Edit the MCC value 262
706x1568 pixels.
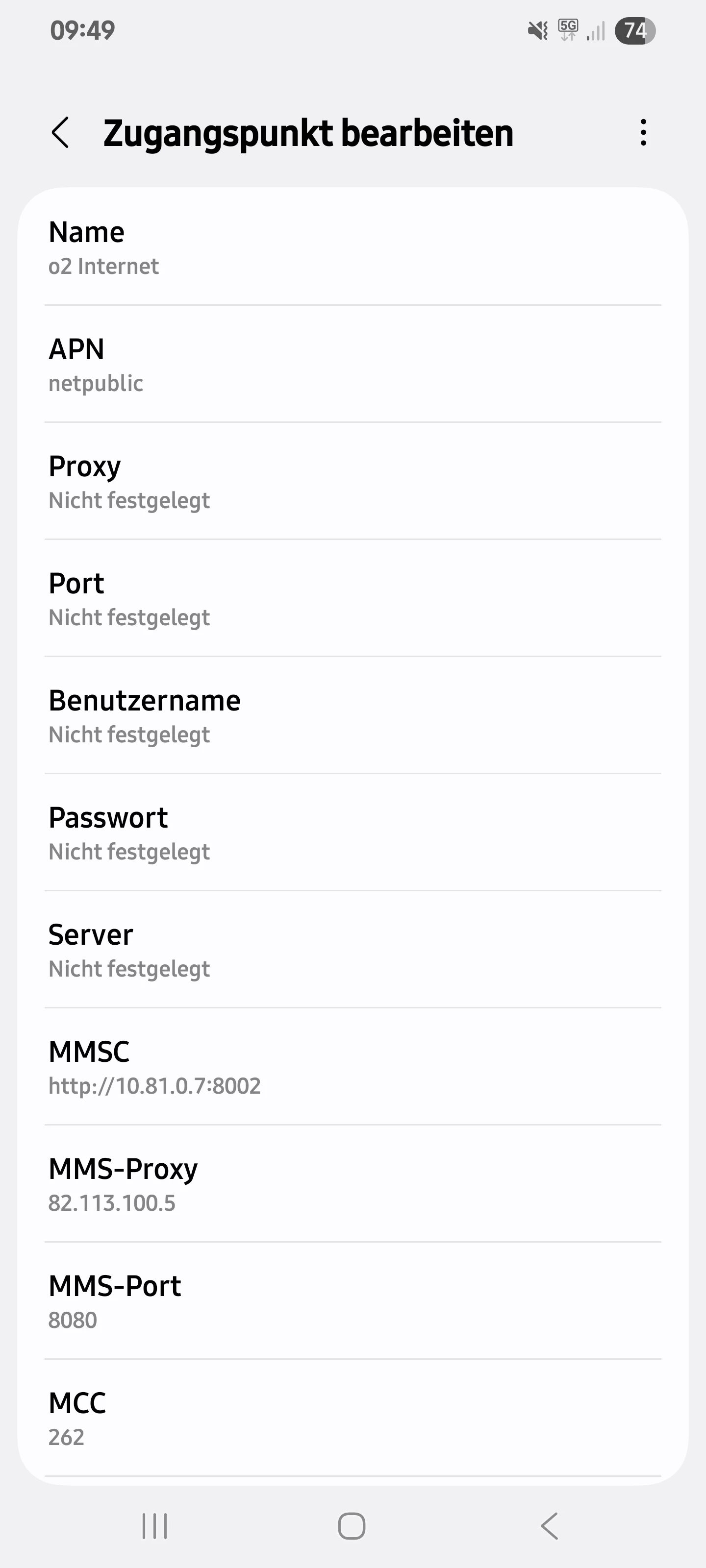point(353,1418)
